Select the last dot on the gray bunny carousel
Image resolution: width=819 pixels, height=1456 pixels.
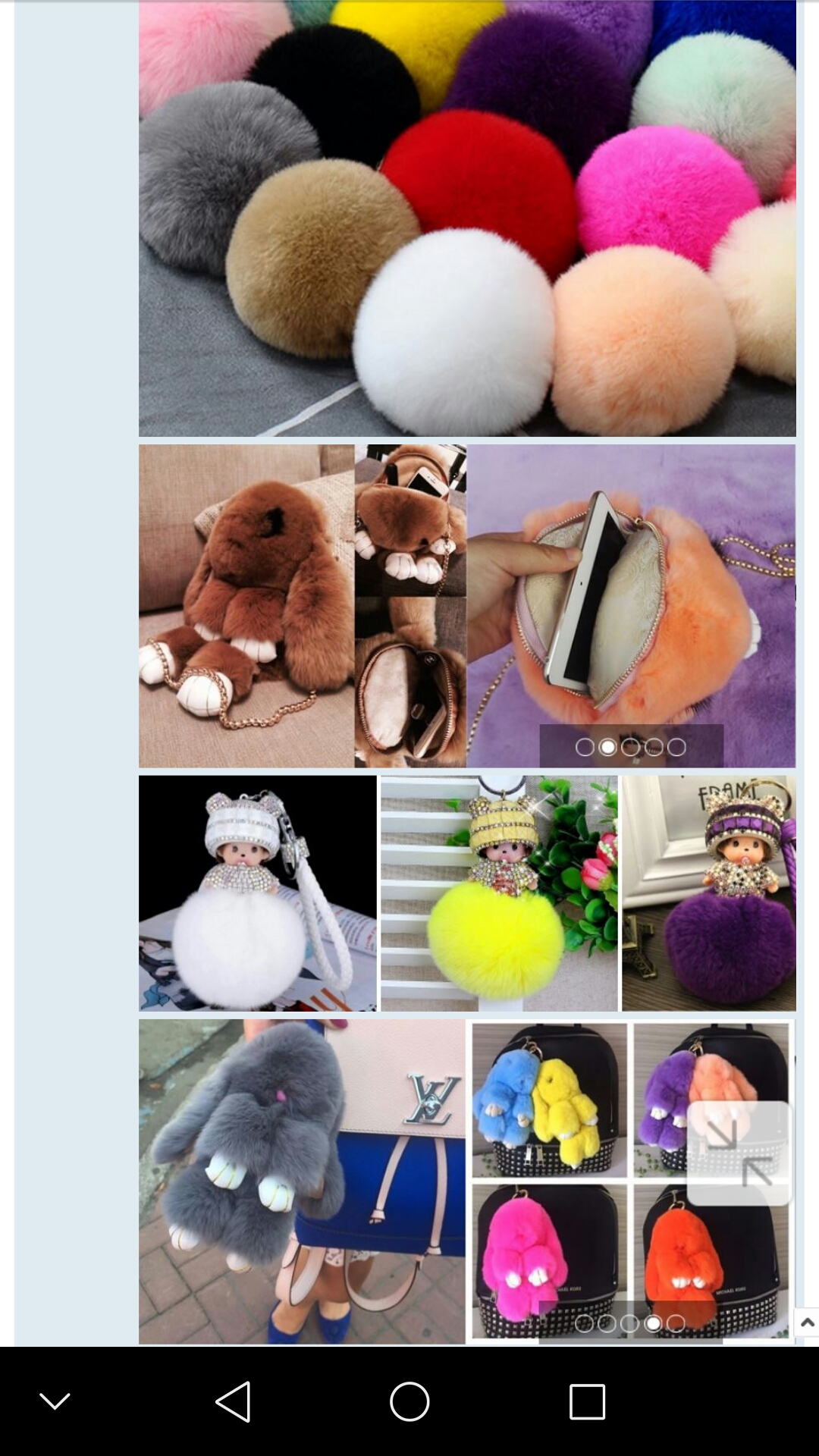[x=676, y=1323]
